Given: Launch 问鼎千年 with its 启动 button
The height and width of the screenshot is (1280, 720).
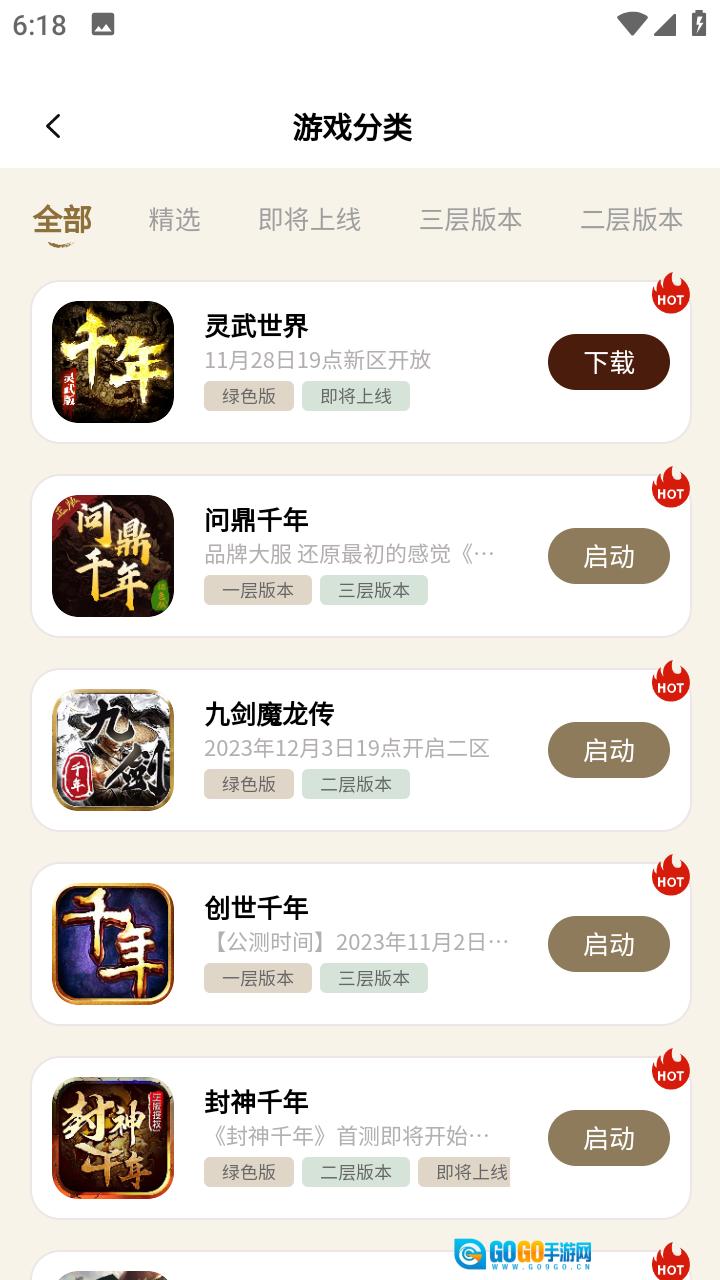Looking at the screenshot, I should coord(609,556).
